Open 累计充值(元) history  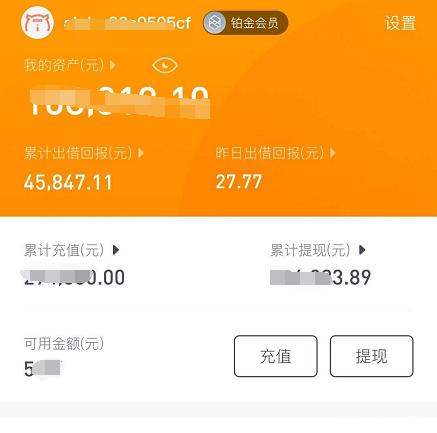(71, 250)
